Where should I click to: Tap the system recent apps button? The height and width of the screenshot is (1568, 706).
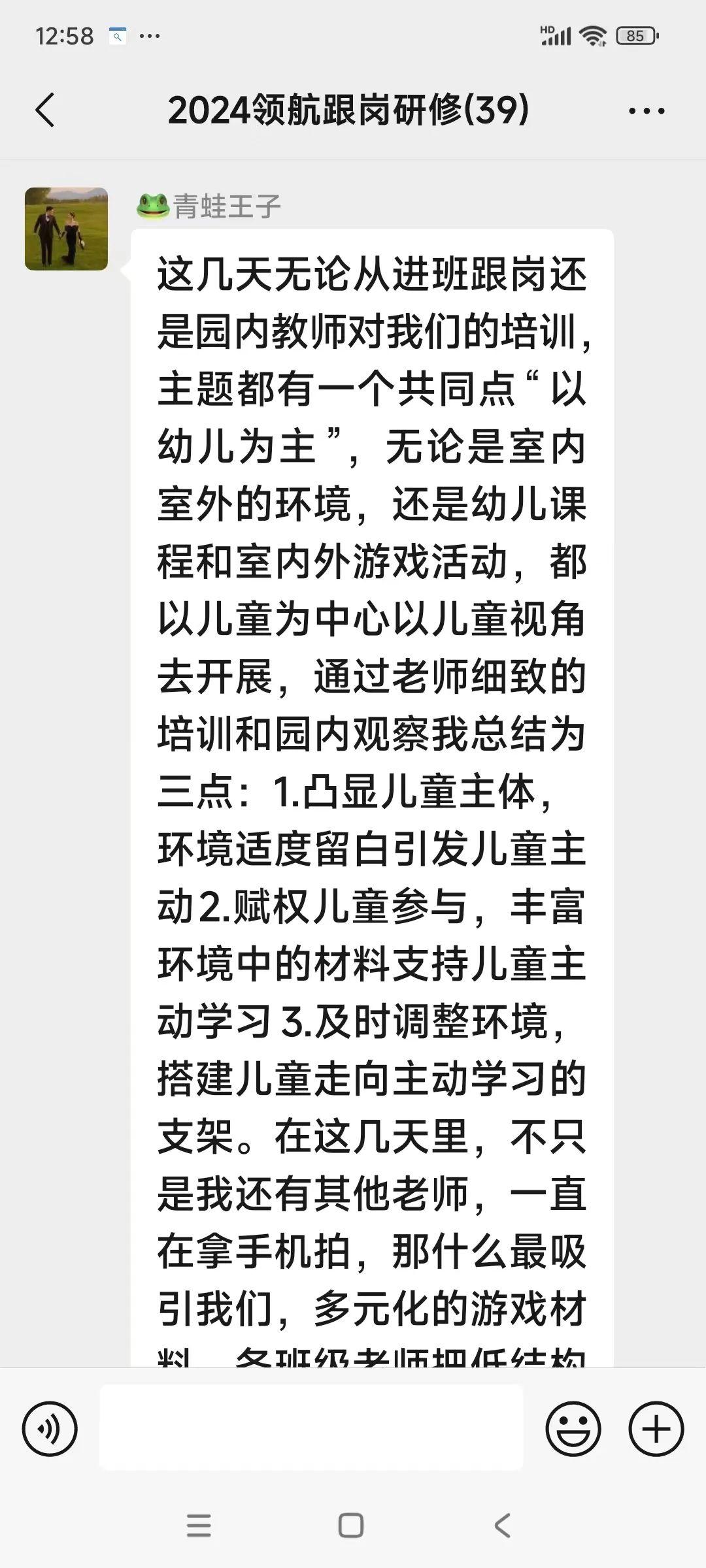[x=199, y=1526]
